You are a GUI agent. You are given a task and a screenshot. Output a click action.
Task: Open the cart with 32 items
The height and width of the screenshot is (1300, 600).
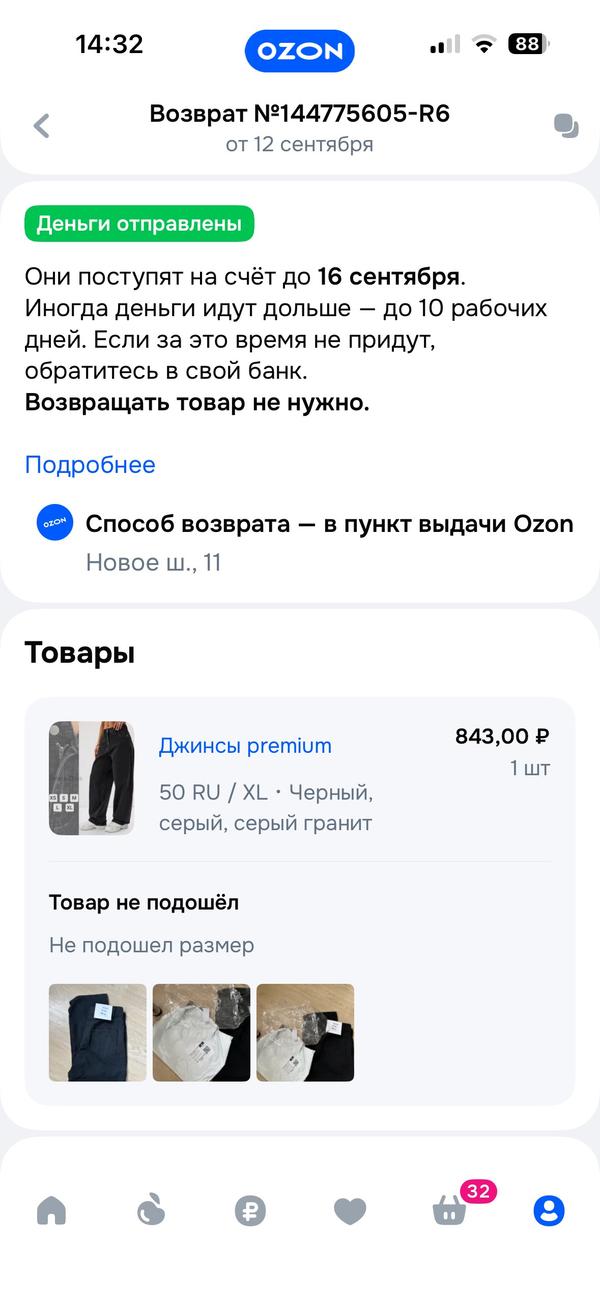[452, 1208]
